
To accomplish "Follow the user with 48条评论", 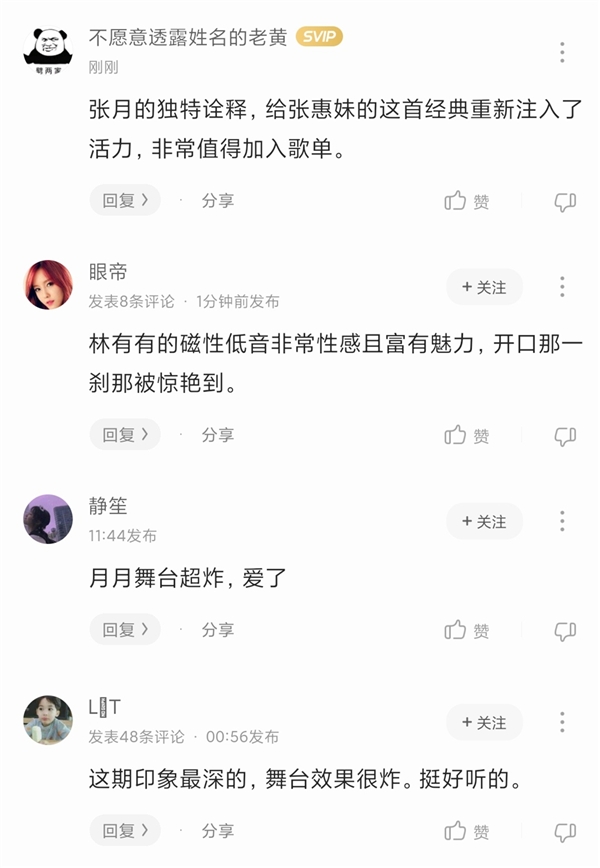I will (x=484, y=722).
